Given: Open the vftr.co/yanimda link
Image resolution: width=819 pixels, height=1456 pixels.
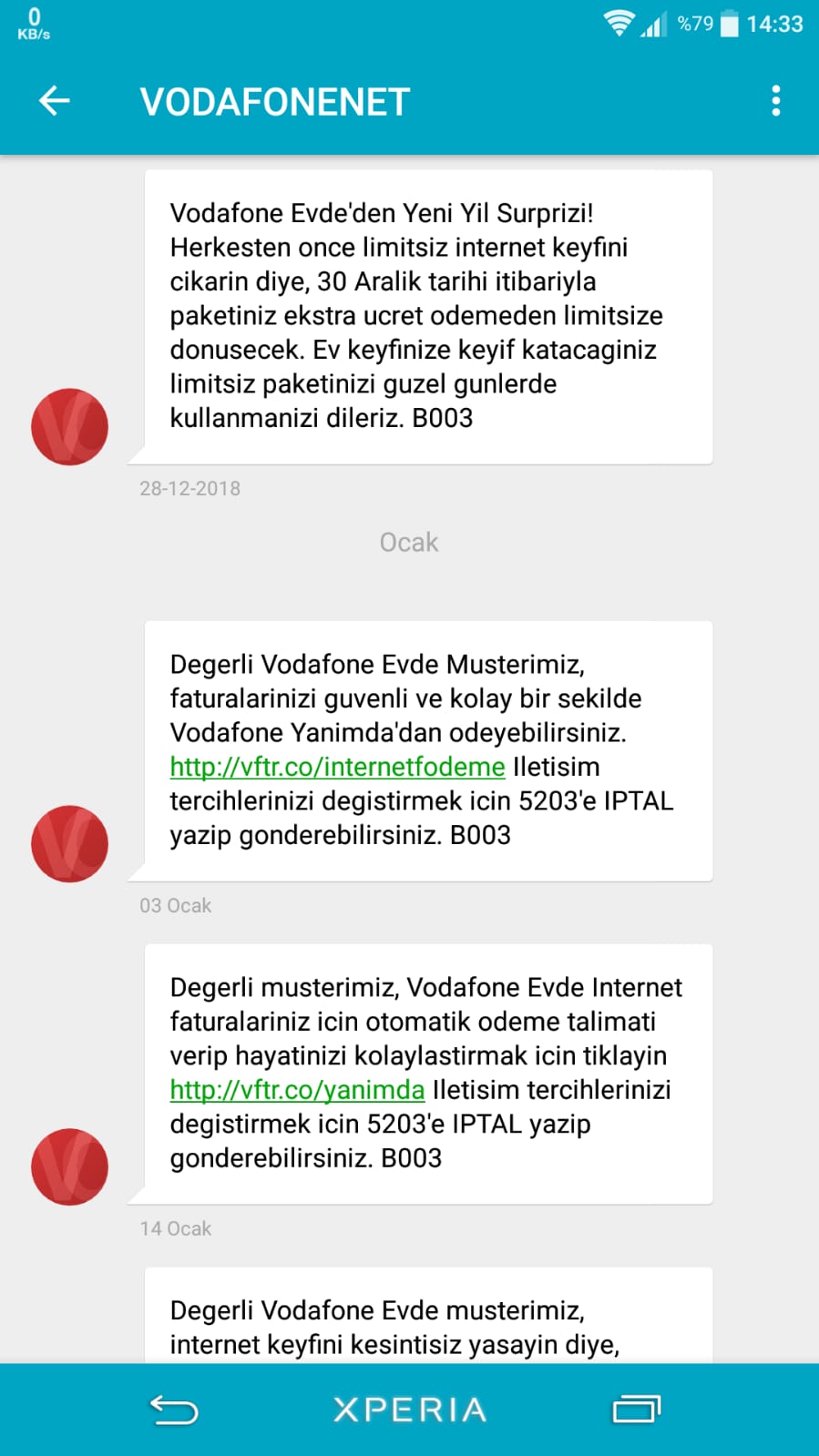Looking at the screenshot, I should coord(297,1090).
